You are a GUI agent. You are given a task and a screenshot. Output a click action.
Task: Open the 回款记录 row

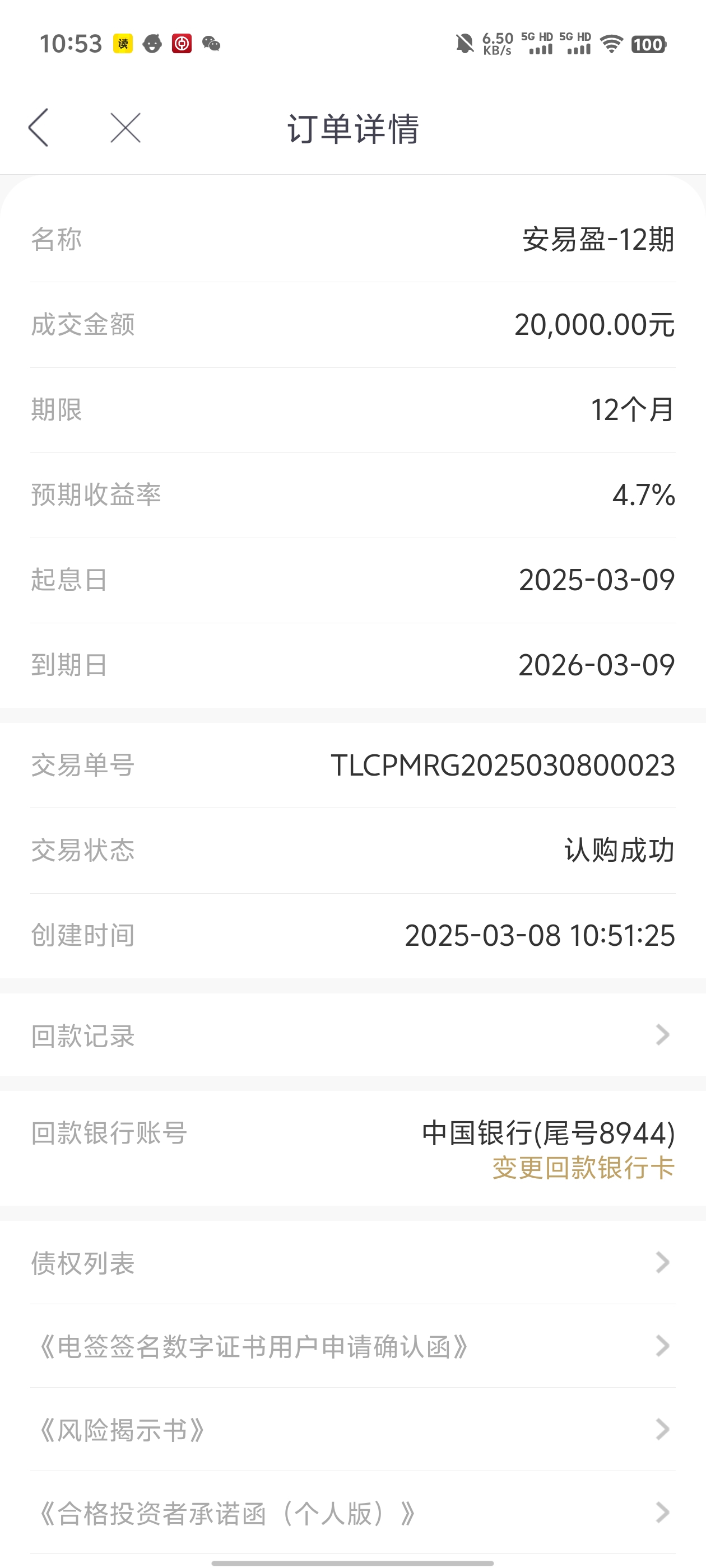352,1035
